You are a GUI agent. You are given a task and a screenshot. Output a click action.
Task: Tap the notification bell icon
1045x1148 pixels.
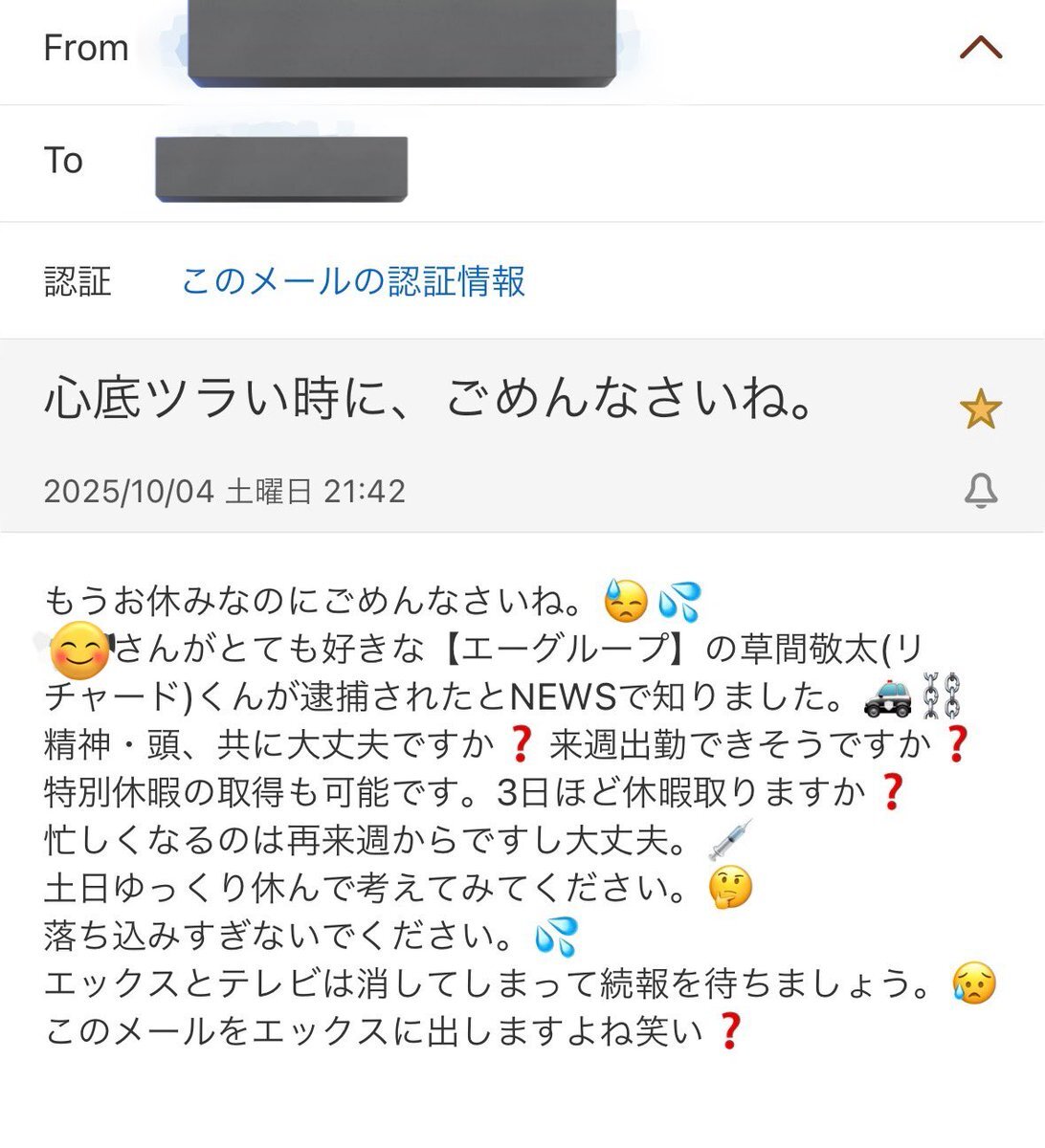(981, 491)
